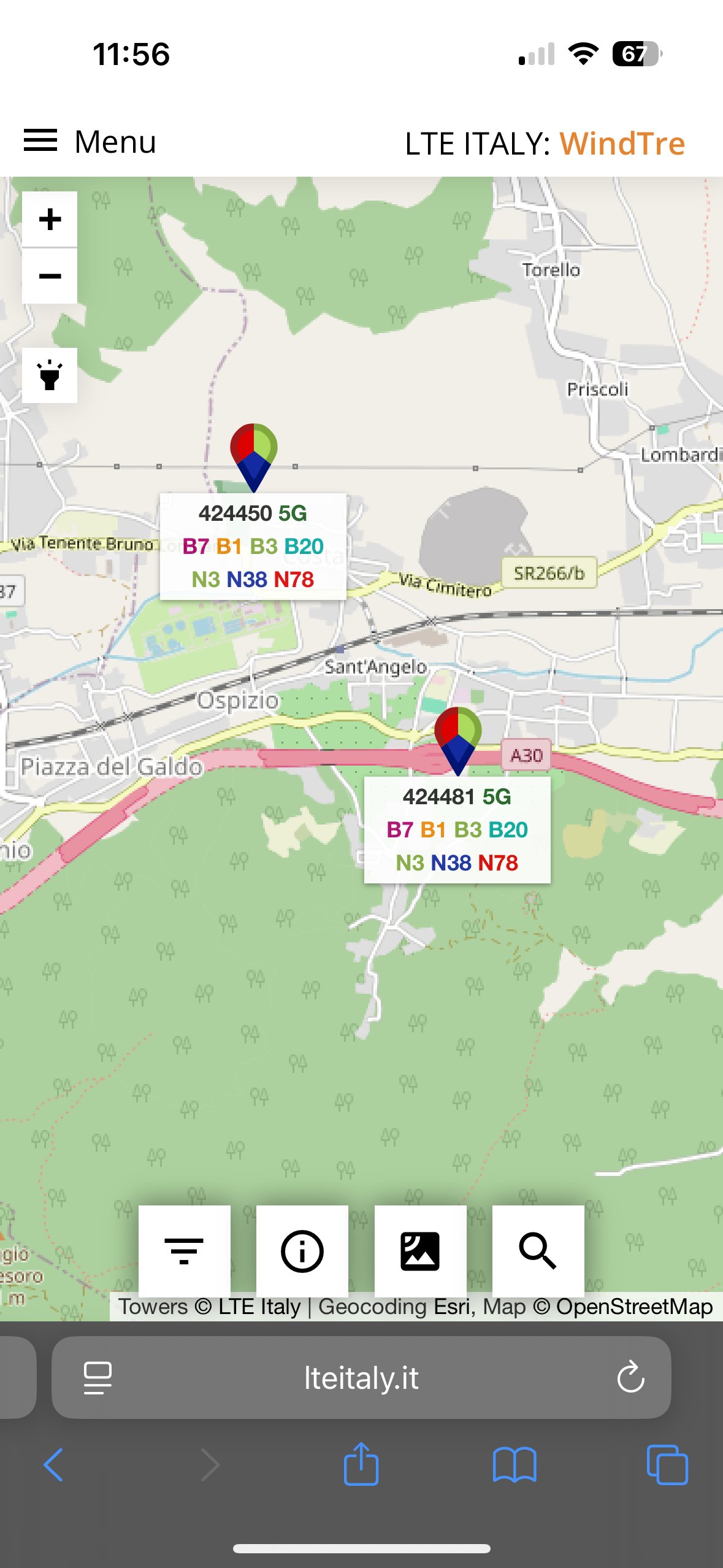The image size is (723, 1568).
Task: Open the info button
Action: (302, 1250)
